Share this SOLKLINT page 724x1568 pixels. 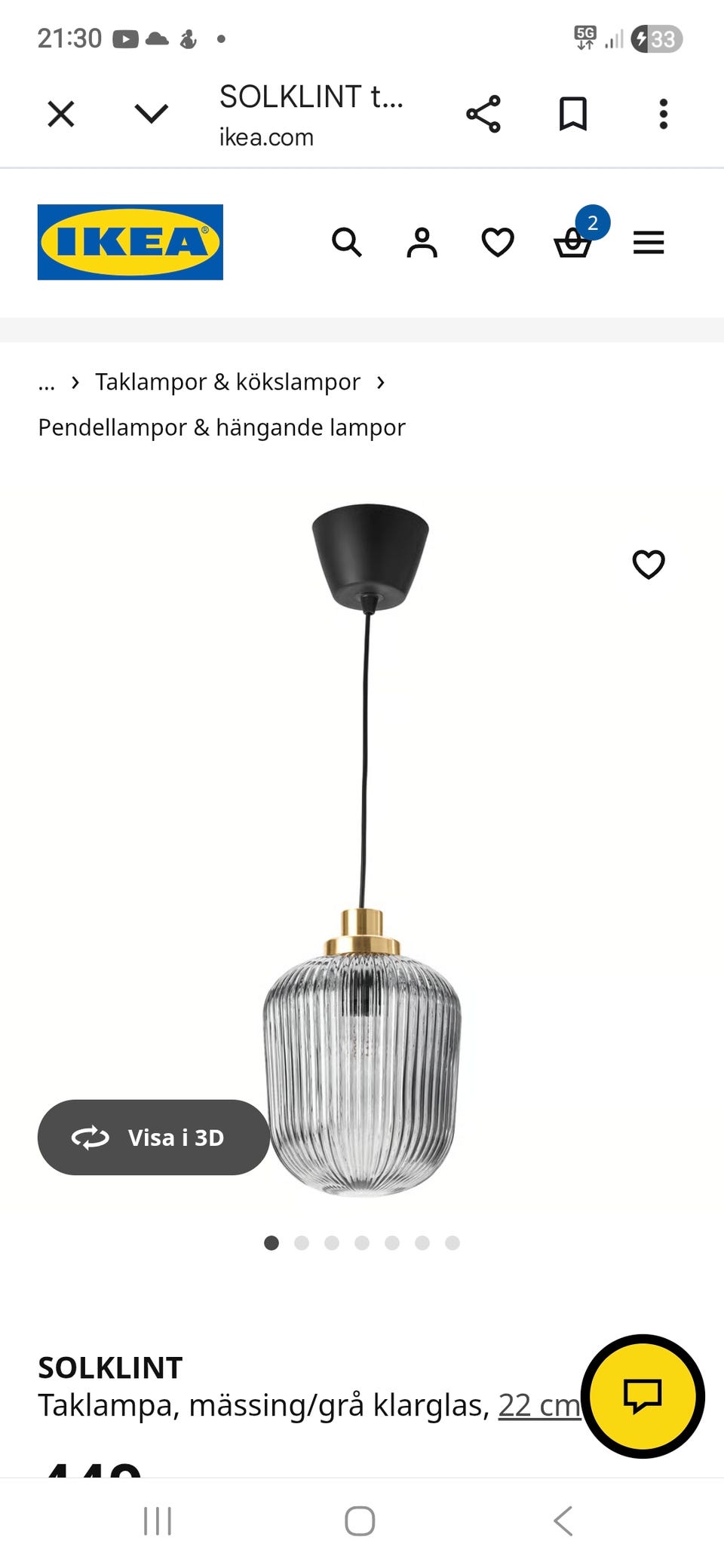pos(483,115)
